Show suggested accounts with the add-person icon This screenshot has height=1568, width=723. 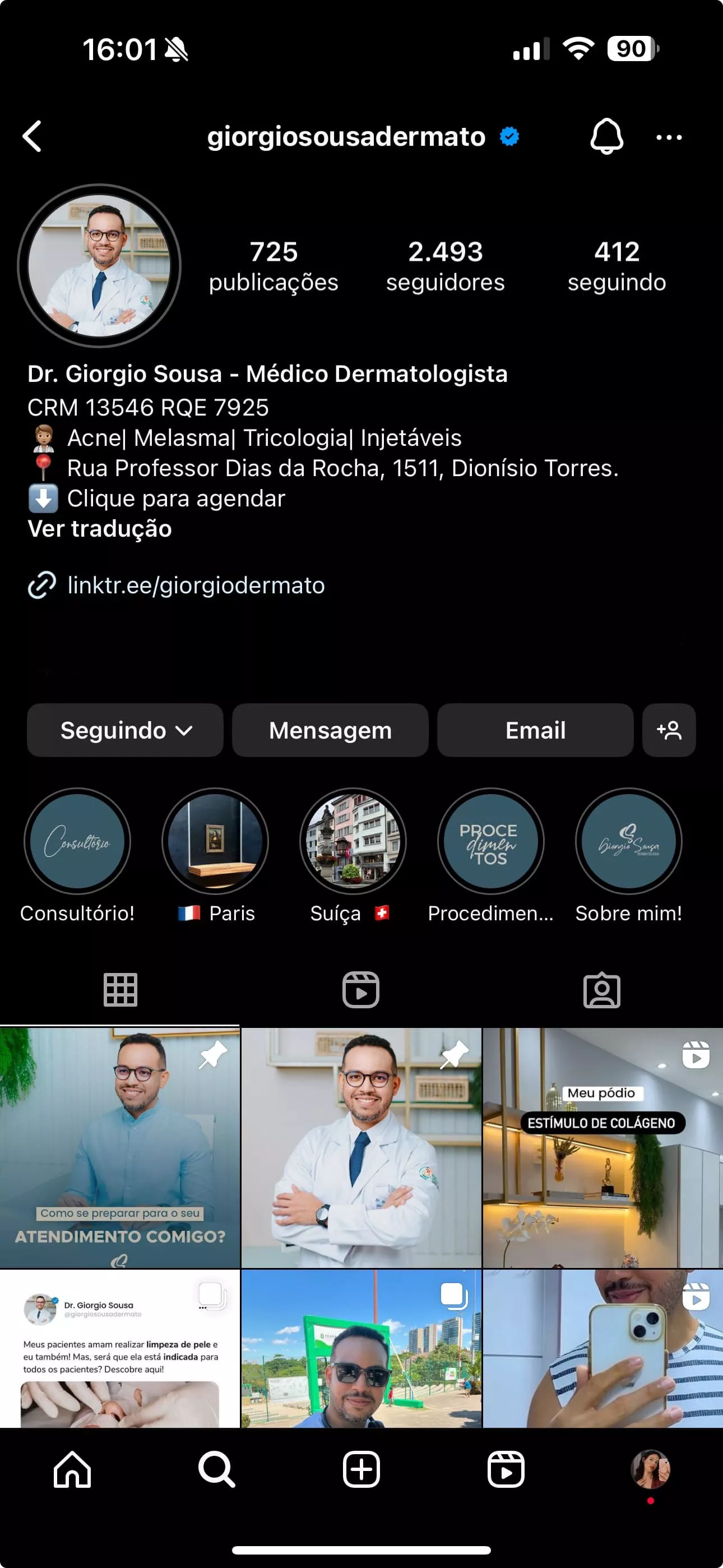tap(668, 730)
